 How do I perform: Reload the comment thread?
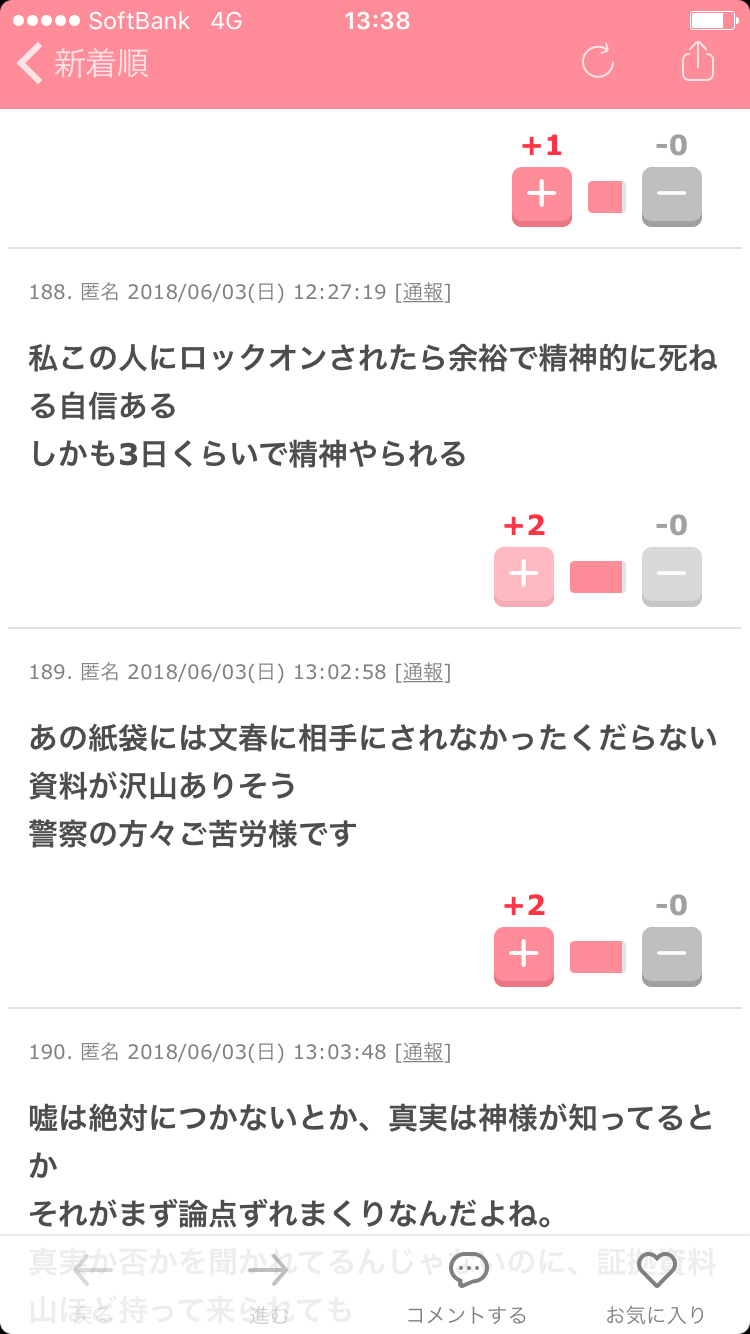[x=598, y=62]
